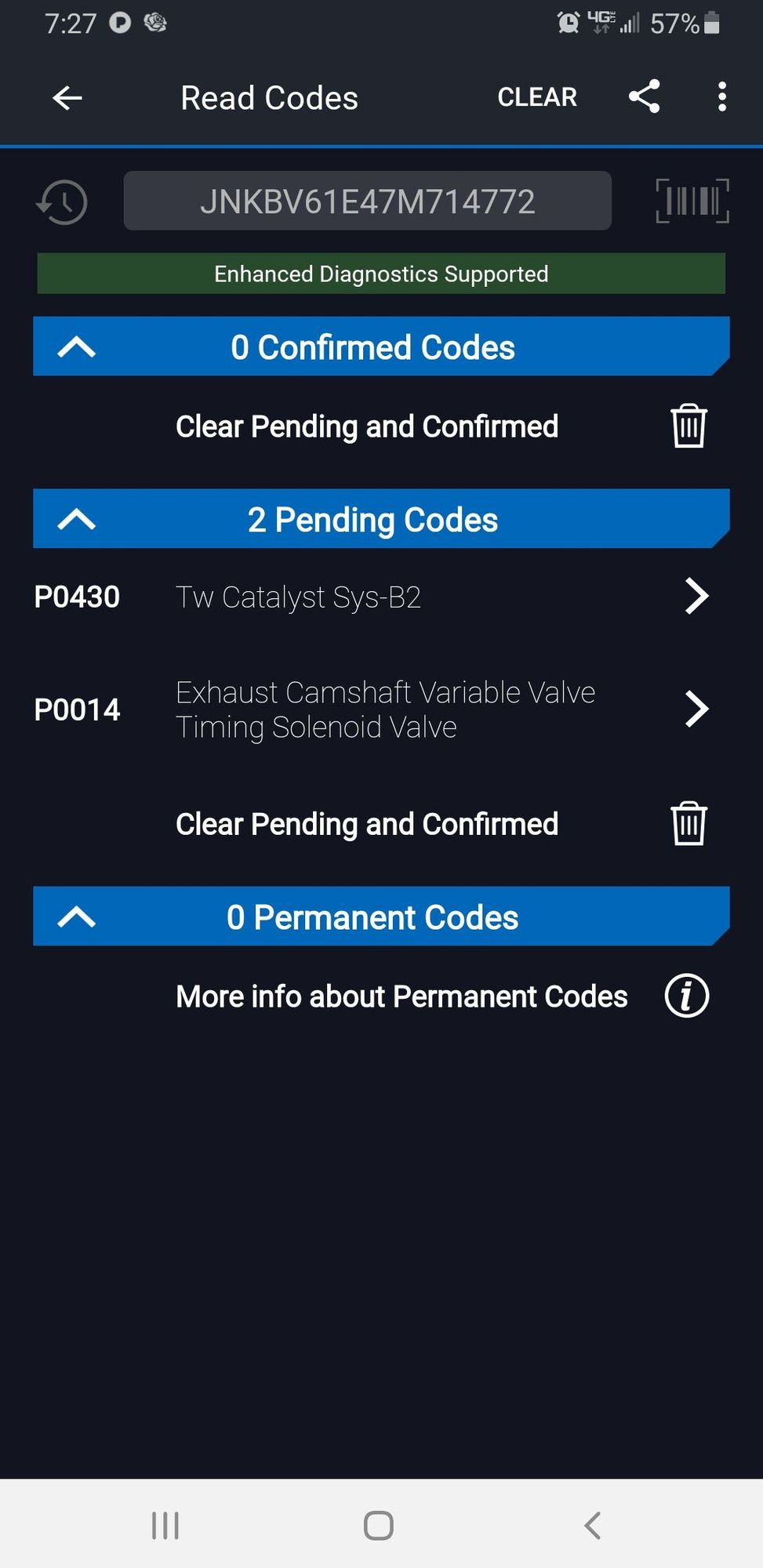
Task: Tap the CLEAR button in the app bar
Action: [537, 97]
